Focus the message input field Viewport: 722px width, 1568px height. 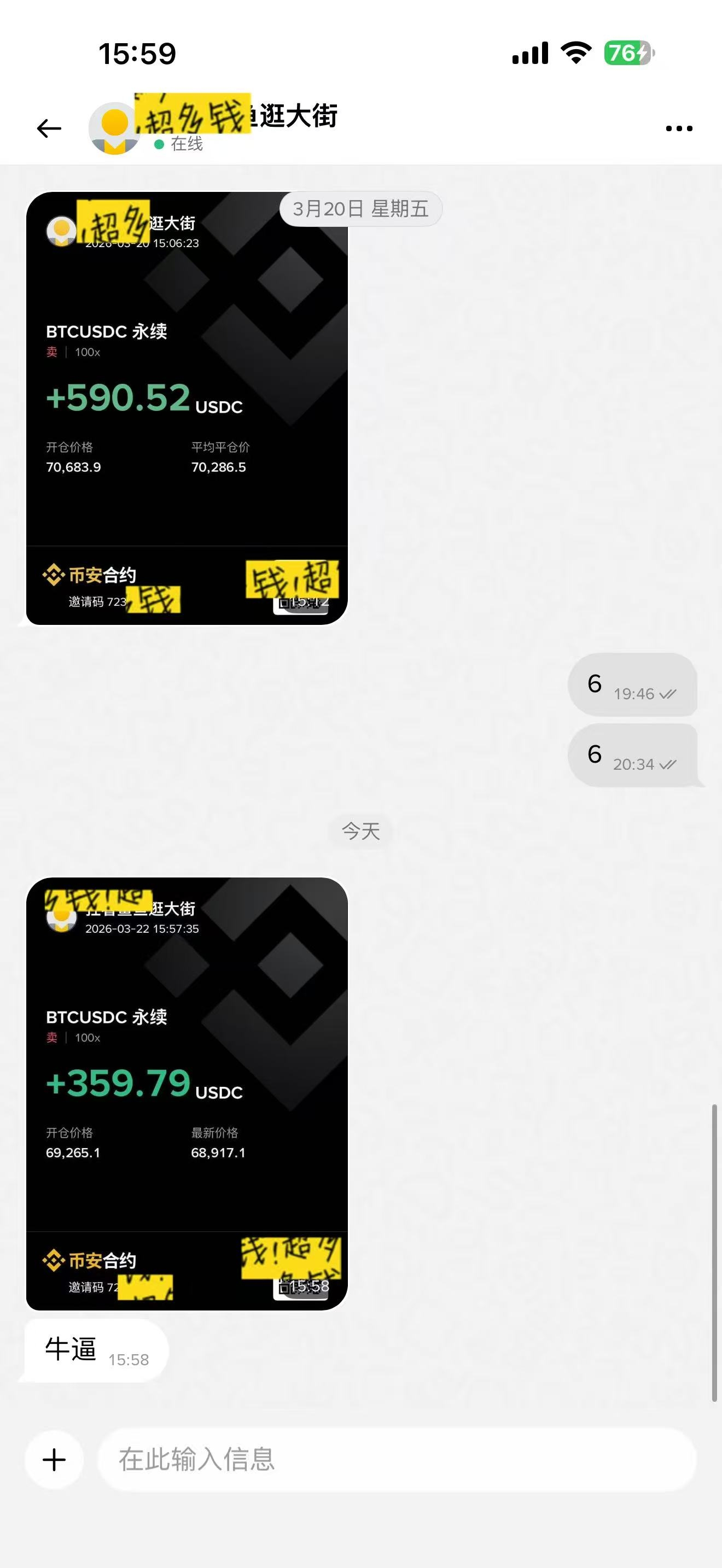tap(395, 1459)
